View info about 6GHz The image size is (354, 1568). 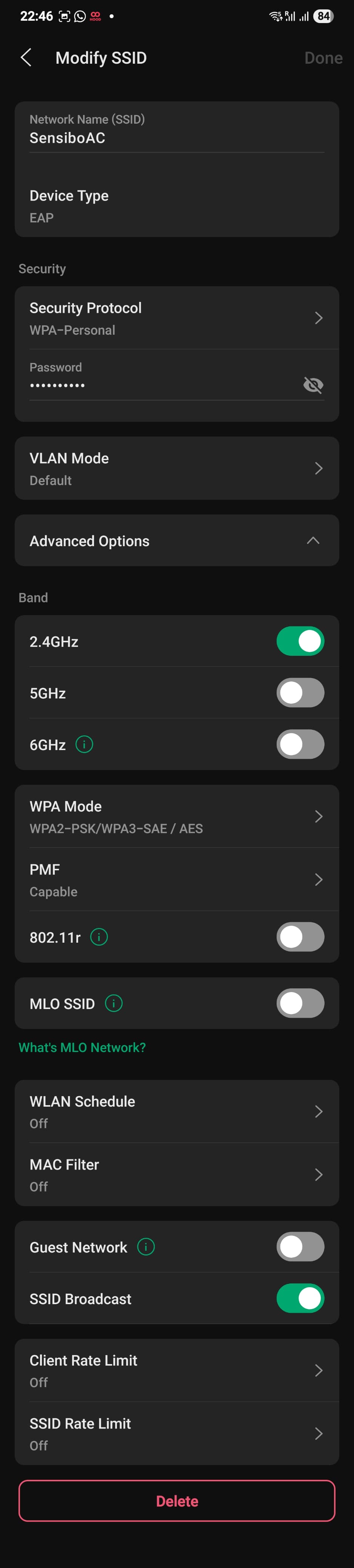(x=84, y=744)
